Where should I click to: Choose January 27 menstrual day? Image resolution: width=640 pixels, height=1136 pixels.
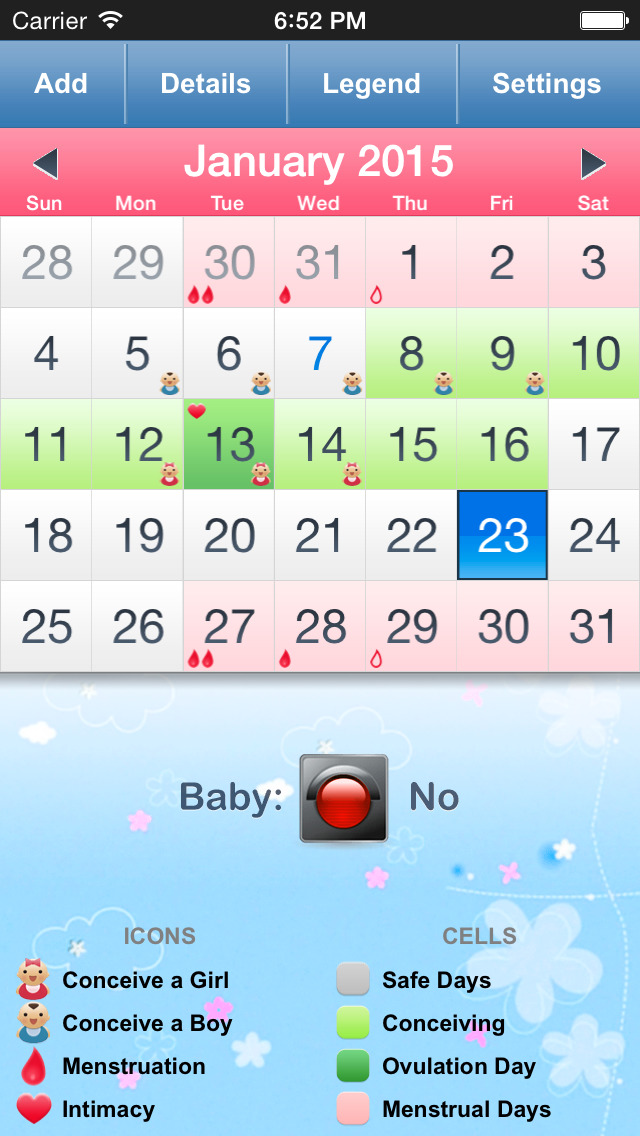click(229, 627)
